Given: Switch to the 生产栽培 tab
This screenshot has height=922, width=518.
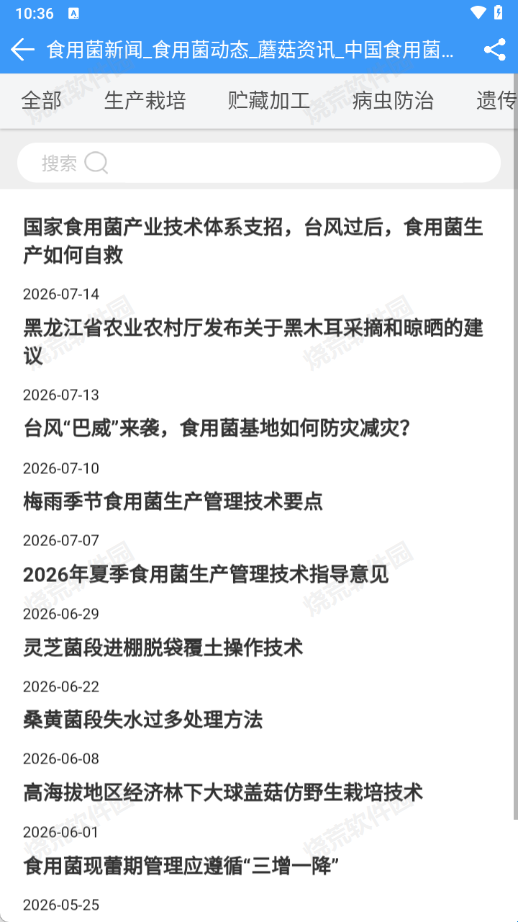Looking at the screenshot, I should tap(145, 101).
